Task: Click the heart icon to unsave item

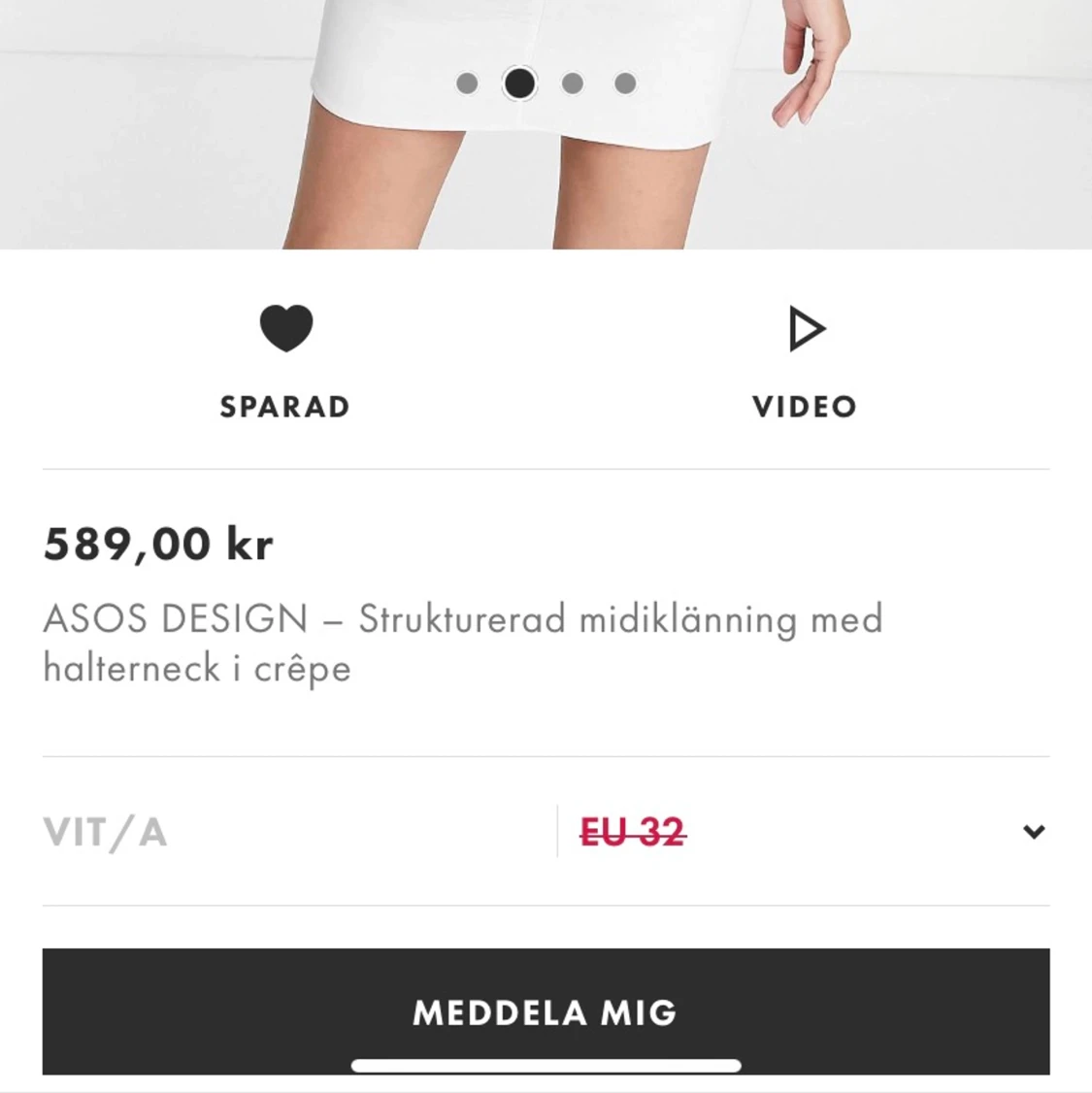Action: tap(284, 329)
